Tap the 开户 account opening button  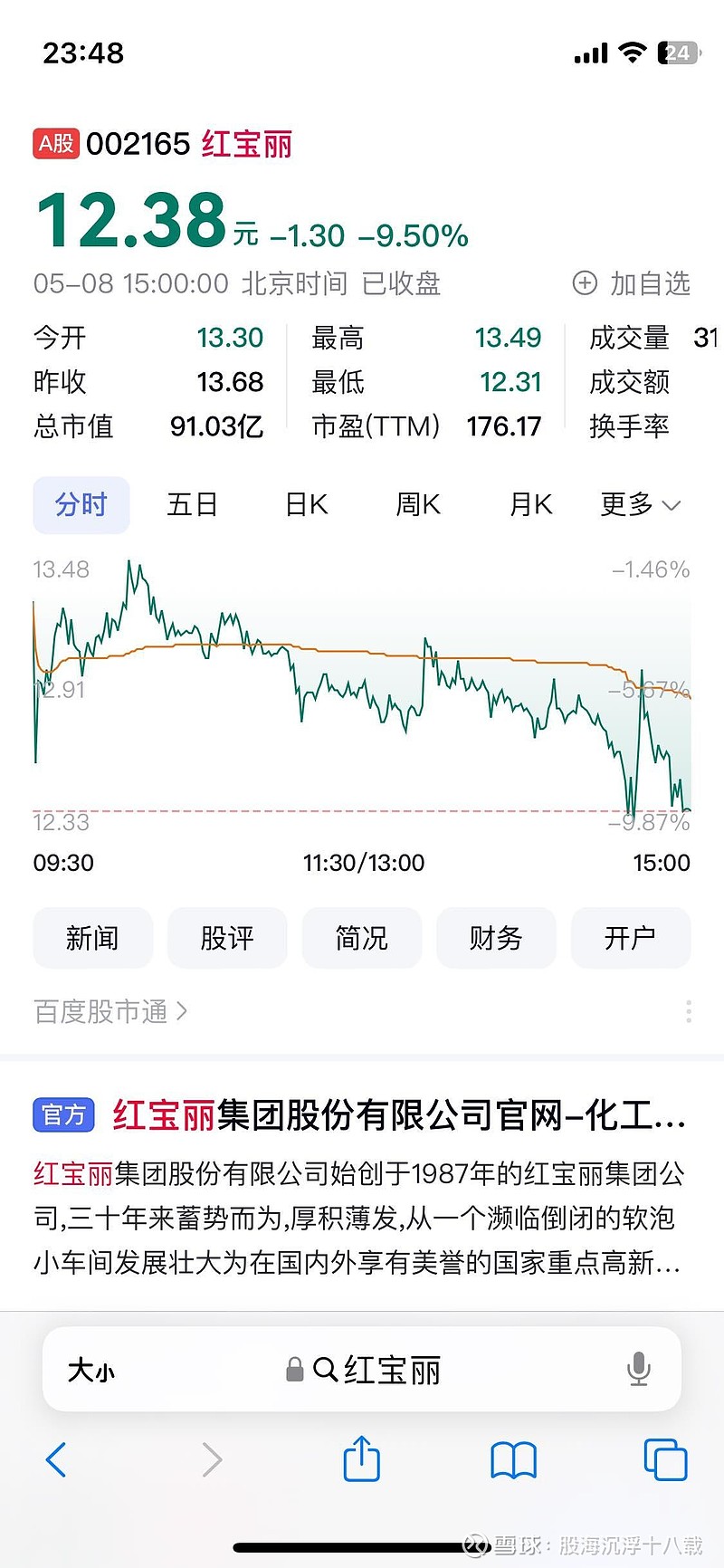tap(631, 938)
